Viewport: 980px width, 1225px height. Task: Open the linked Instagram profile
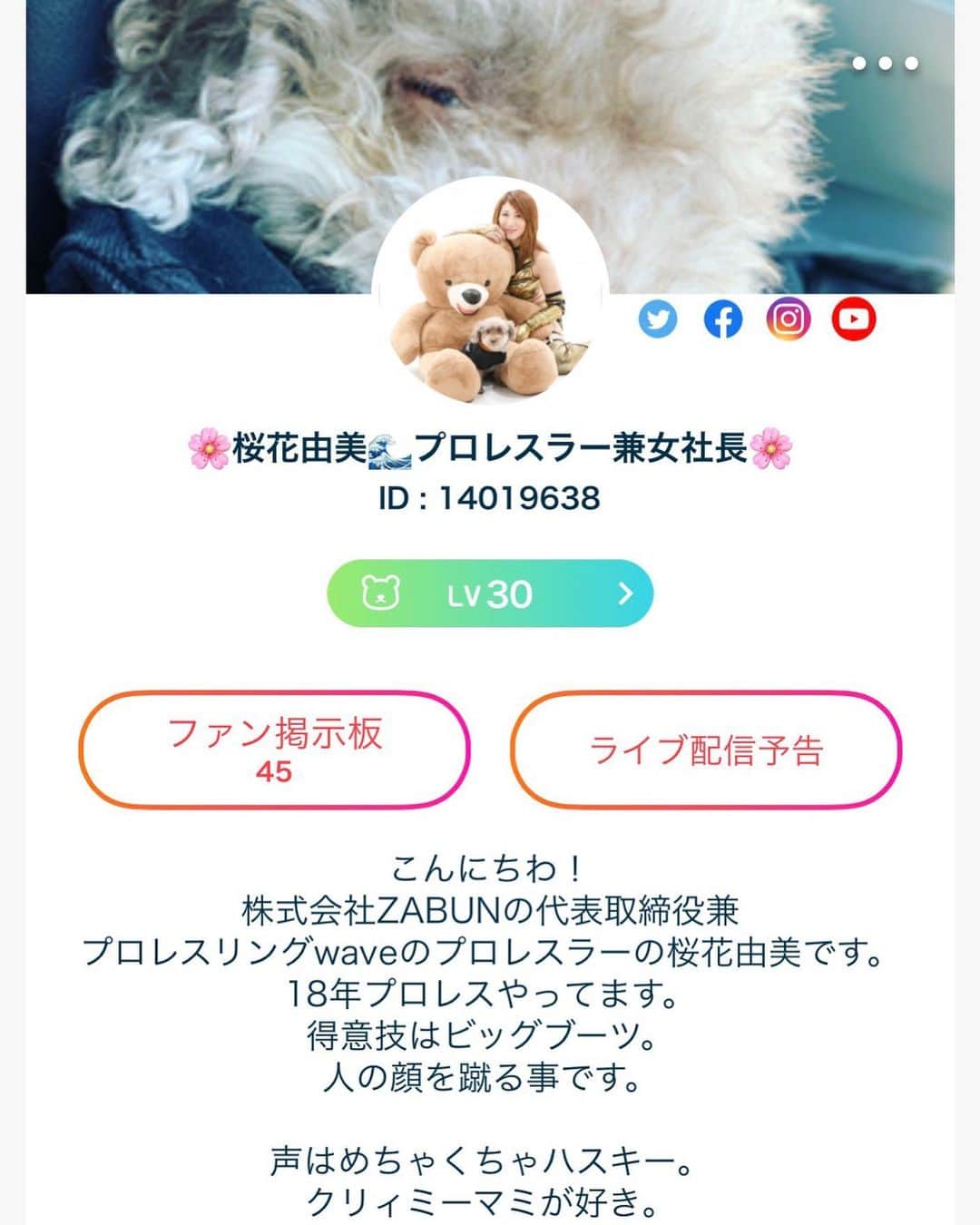coord(788,319)
